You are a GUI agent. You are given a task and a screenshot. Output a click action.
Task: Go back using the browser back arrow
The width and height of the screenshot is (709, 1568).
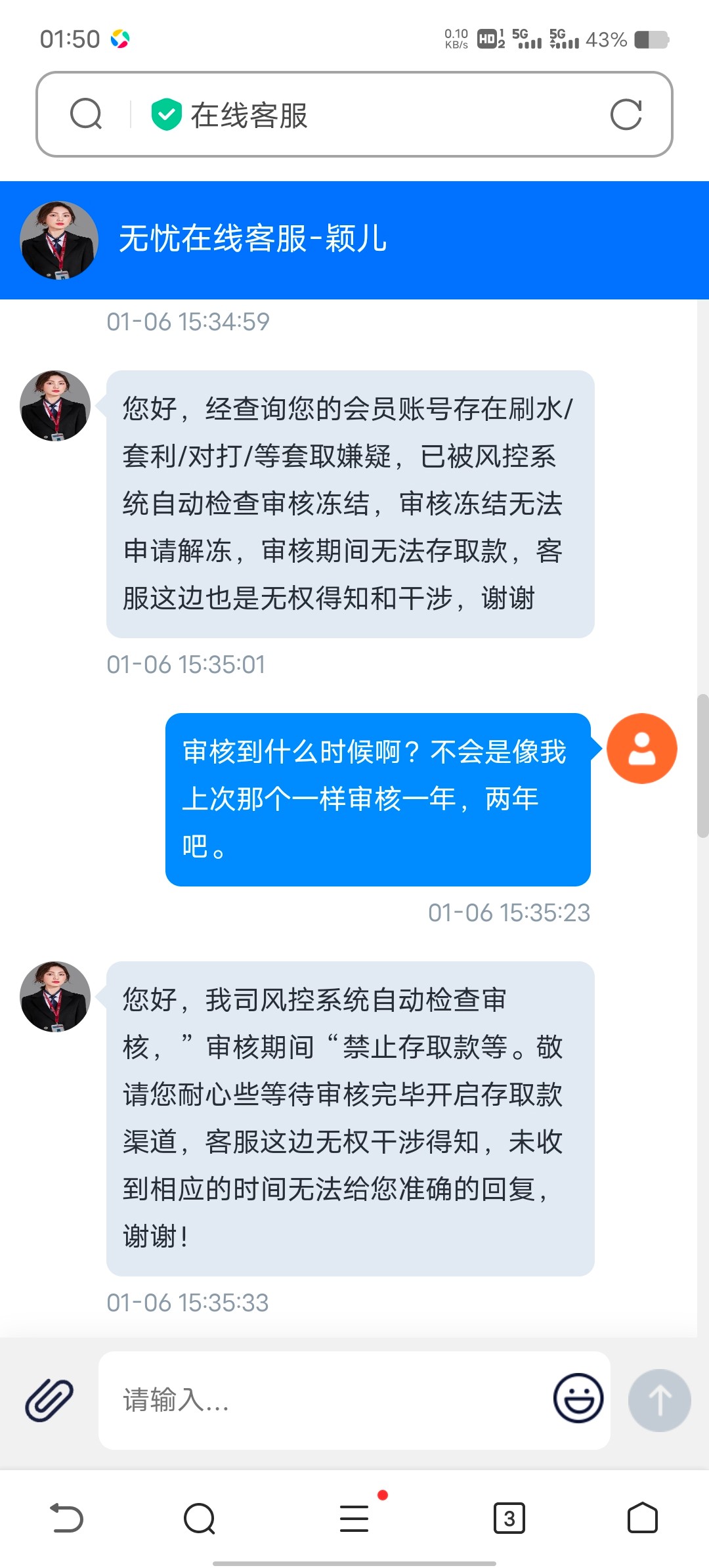pyautogui.click(x=67, y=1518)
